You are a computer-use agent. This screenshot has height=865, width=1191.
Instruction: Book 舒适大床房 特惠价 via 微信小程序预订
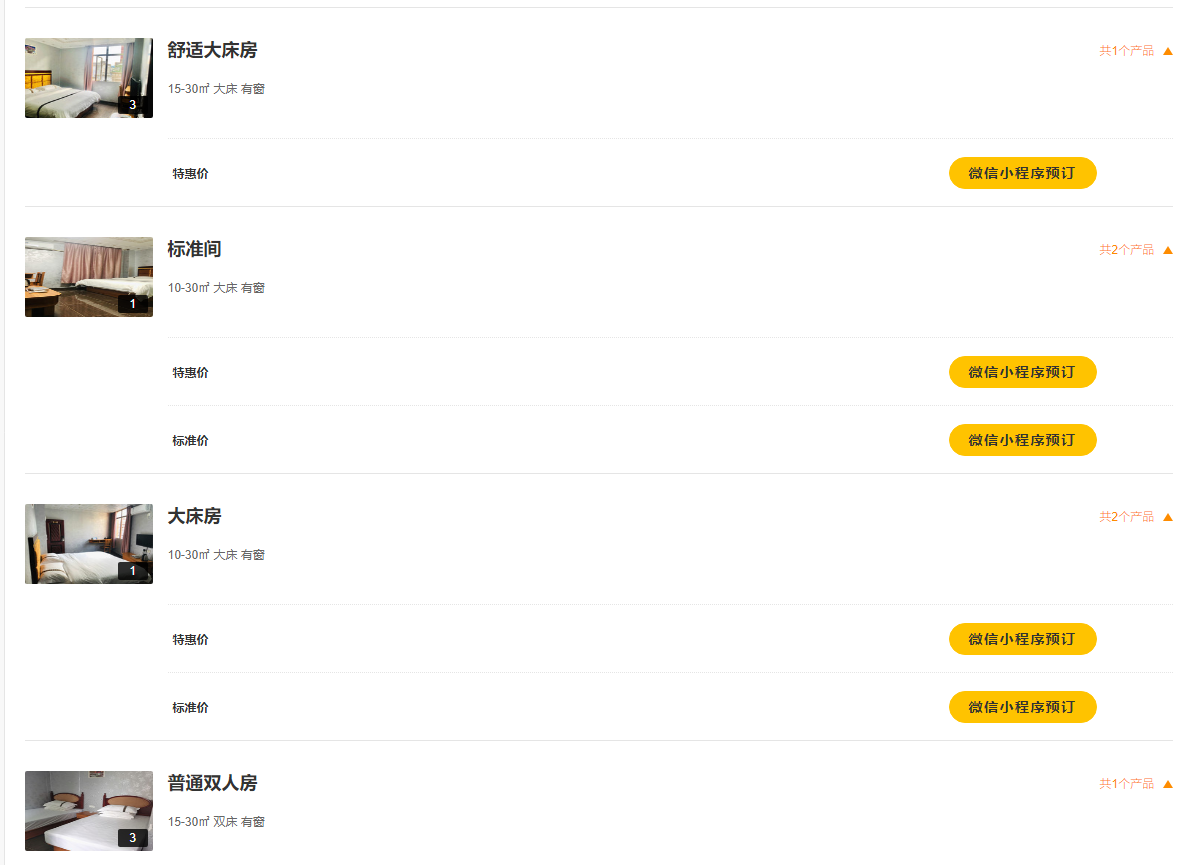click(x=1022, y=173)
